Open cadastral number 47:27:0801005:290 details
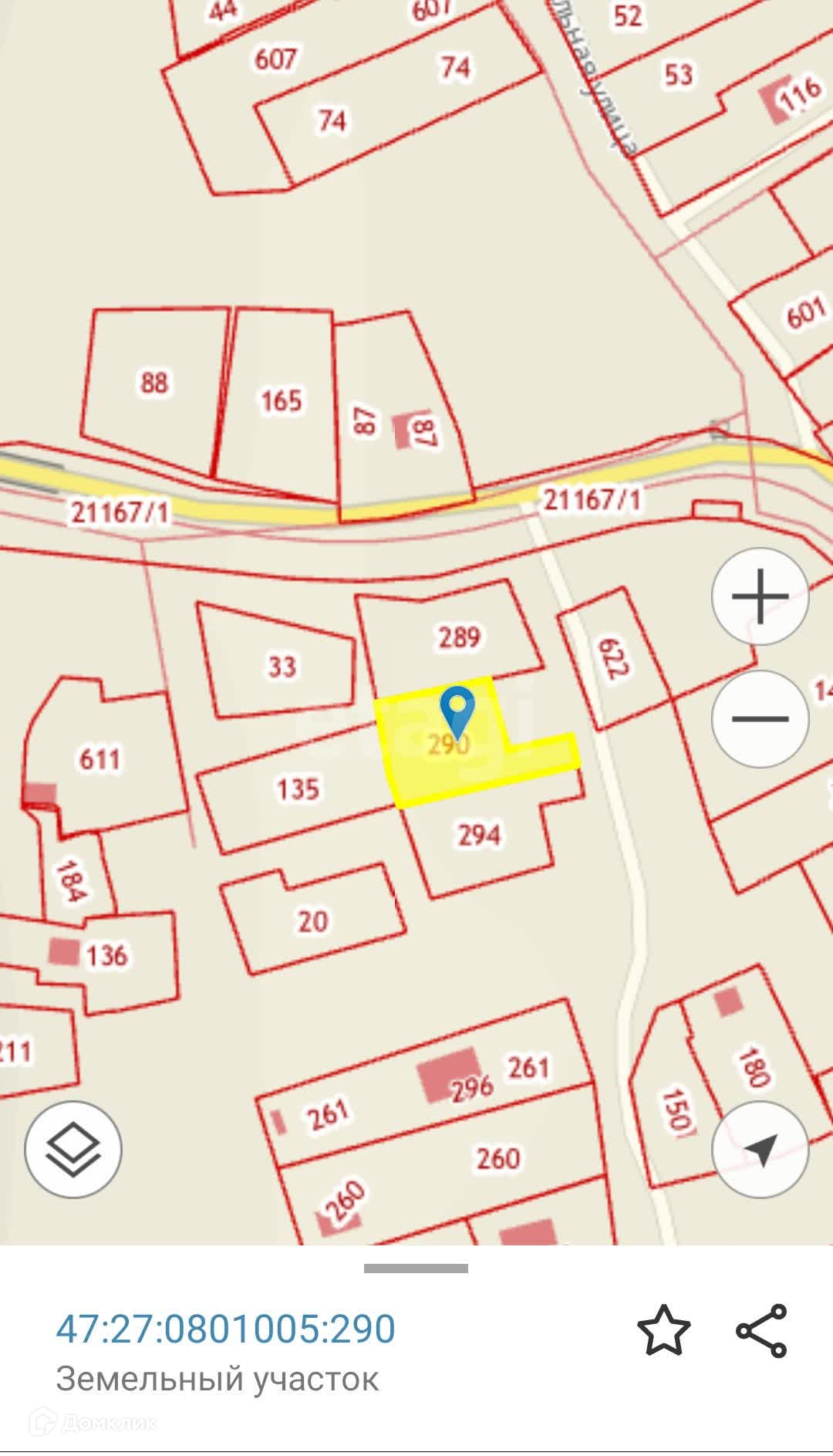833x1456 pixels. pyautogui.click(x=225, y=1329)
